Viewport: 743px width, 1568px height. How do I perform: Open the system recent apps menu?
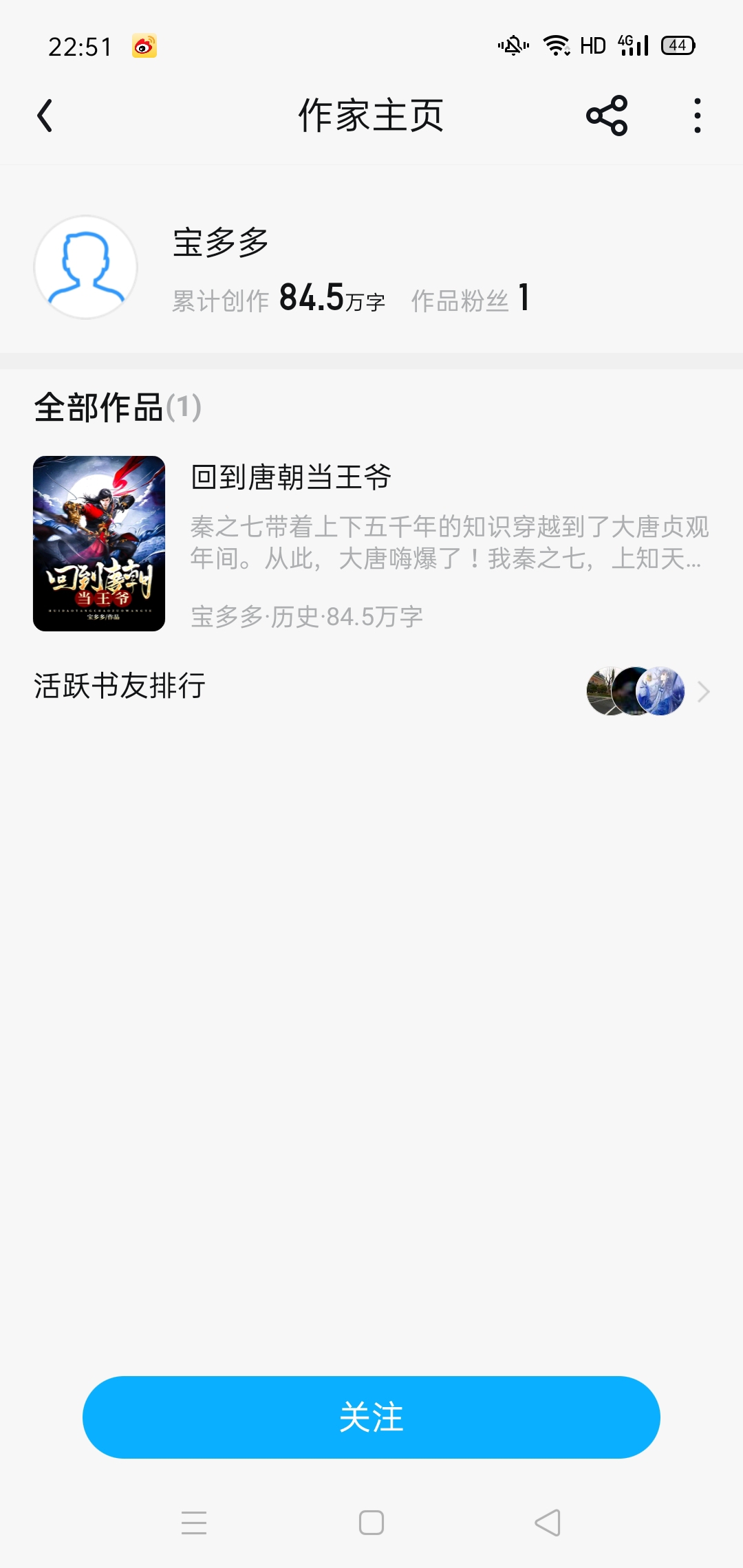pyautogui.click(x=194, y=1523)
